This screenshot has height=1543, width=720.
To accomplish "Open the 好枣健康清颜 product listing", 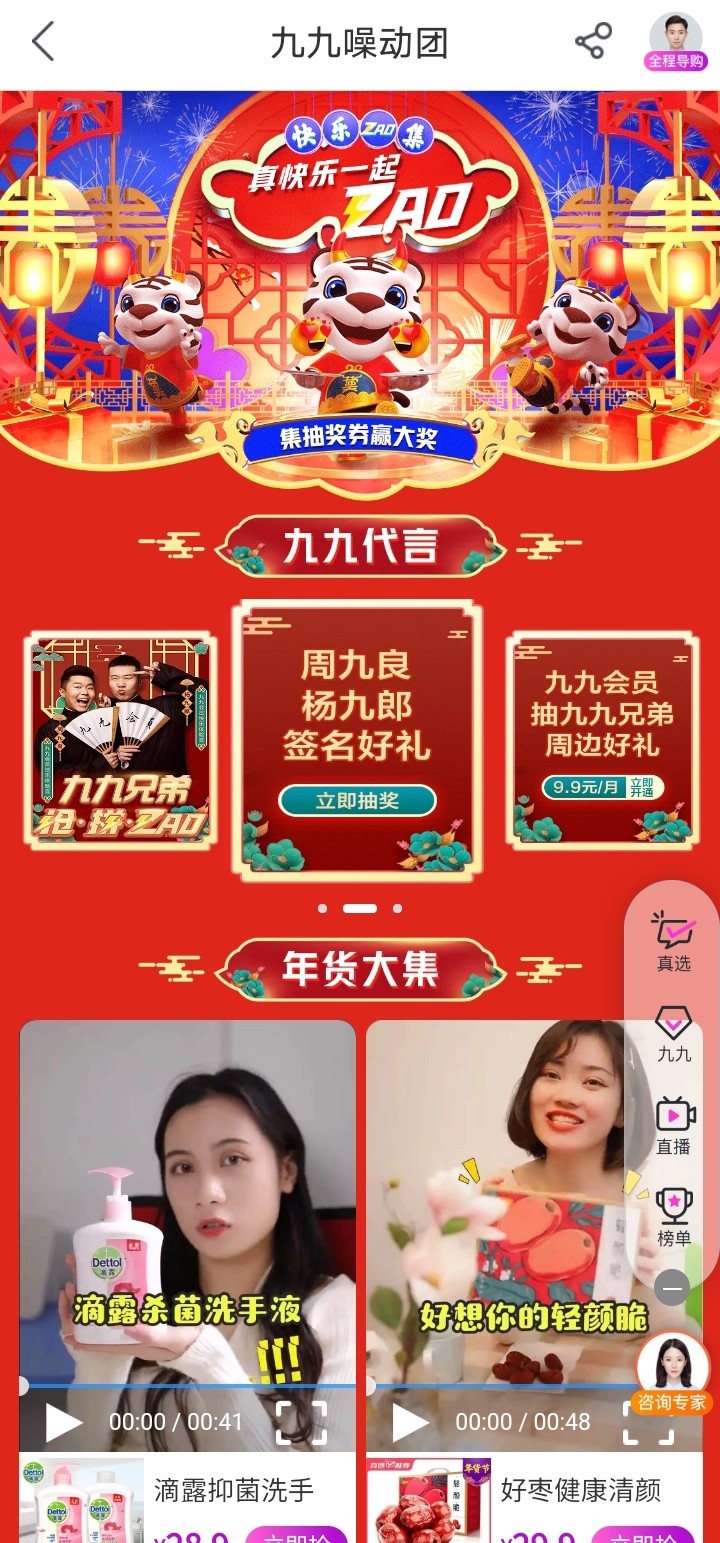I will click(580, 1491).
